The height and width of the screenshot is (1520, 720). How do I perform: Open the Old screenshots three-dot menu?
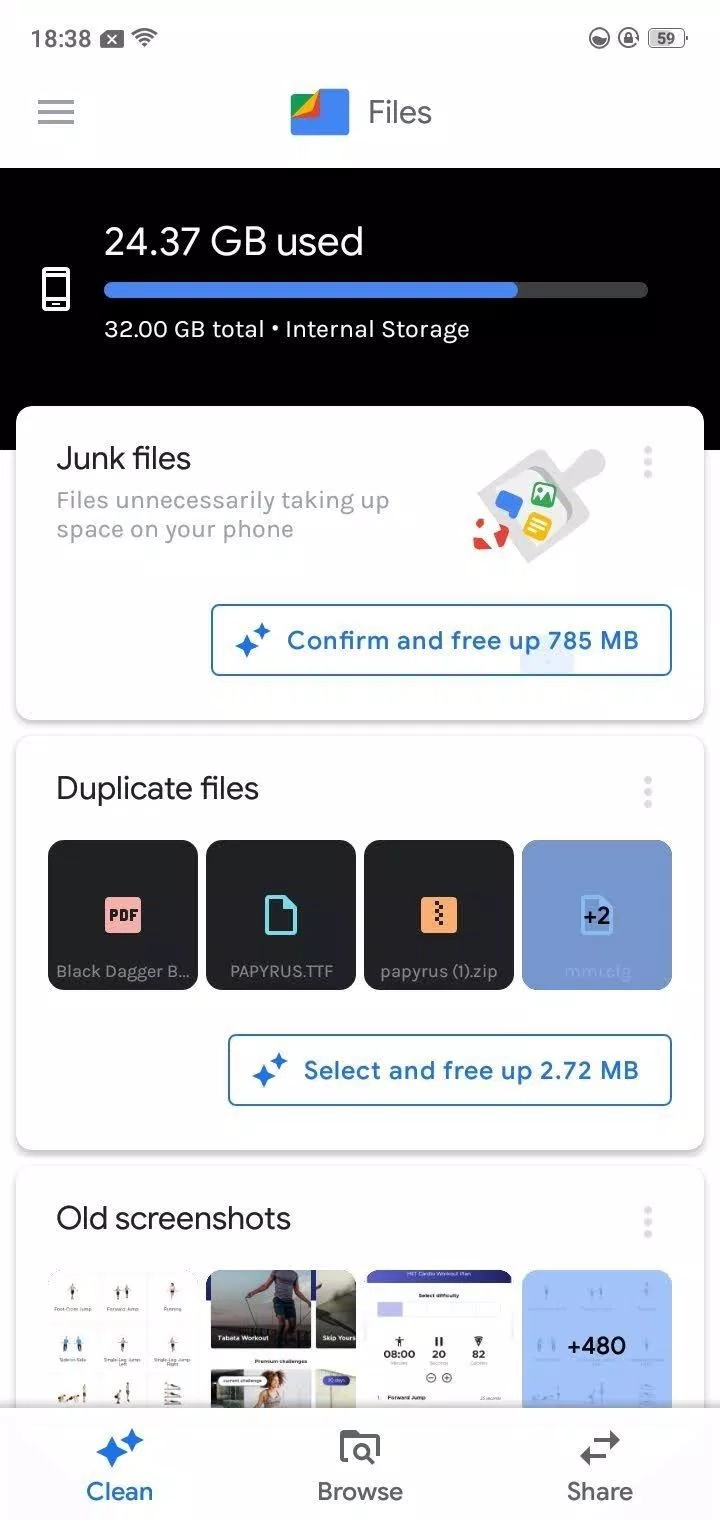coord(647,1221)
